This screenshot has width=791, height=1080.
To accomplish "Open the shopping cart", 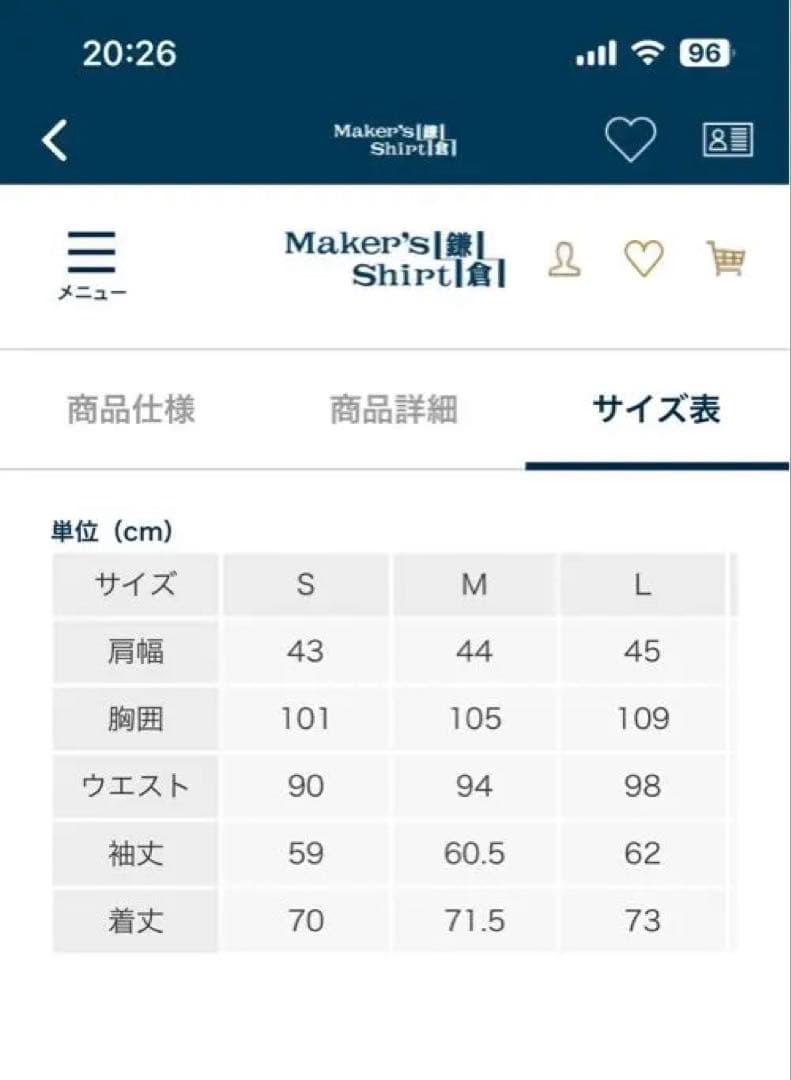I will [727, 260].
